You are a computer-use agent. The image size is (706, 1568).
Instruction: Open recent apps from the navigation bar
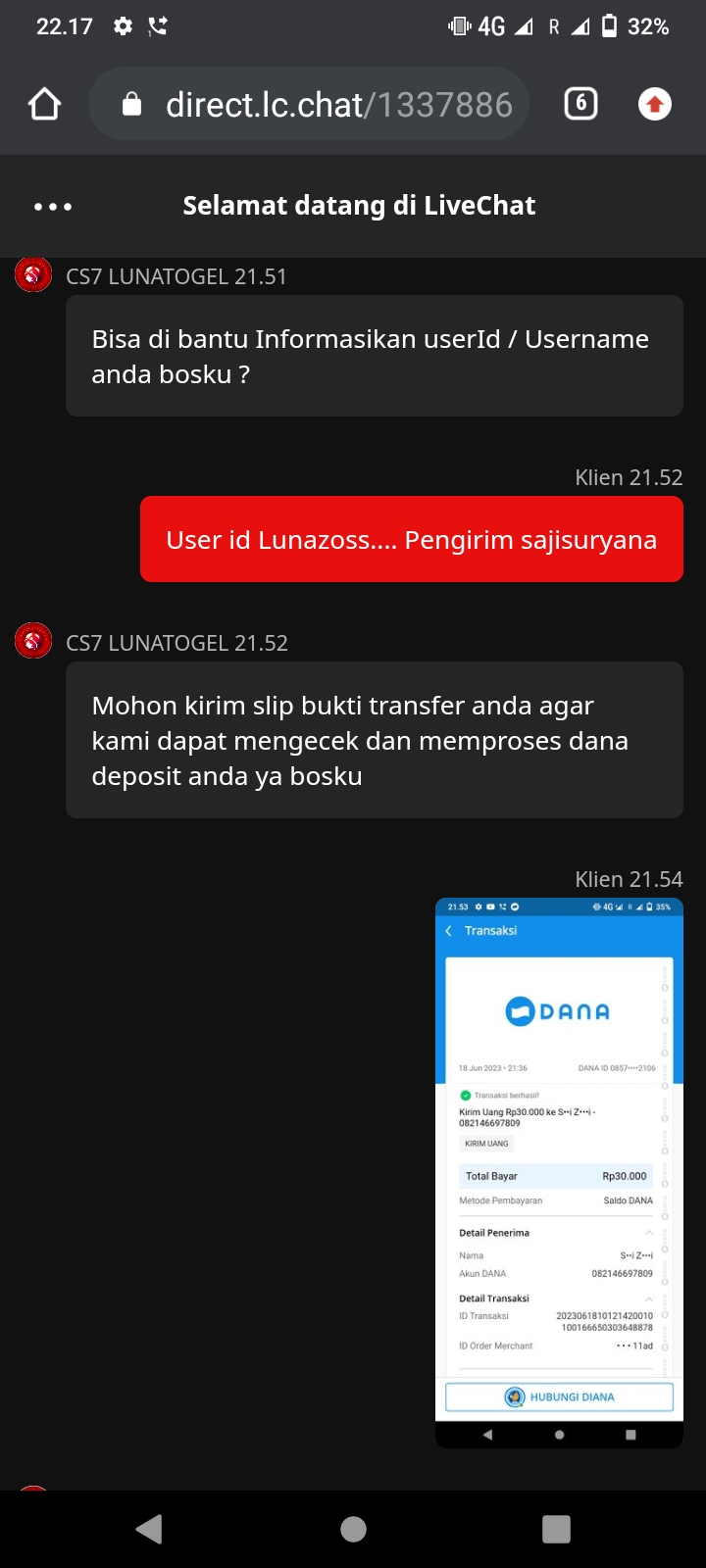coord(556,1529)
